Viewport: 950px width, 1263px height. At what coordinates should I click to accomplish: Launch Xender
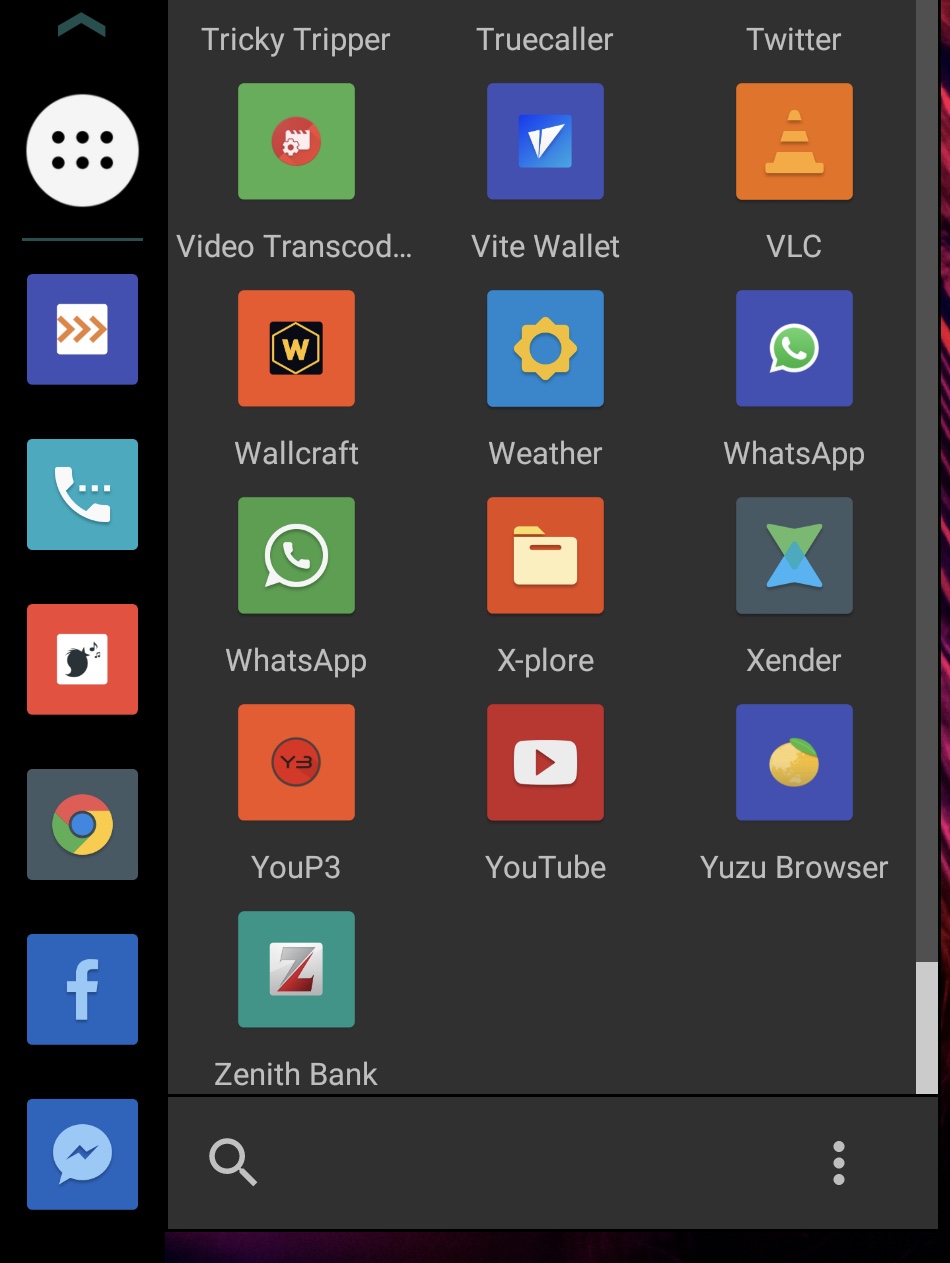(794, 555)
